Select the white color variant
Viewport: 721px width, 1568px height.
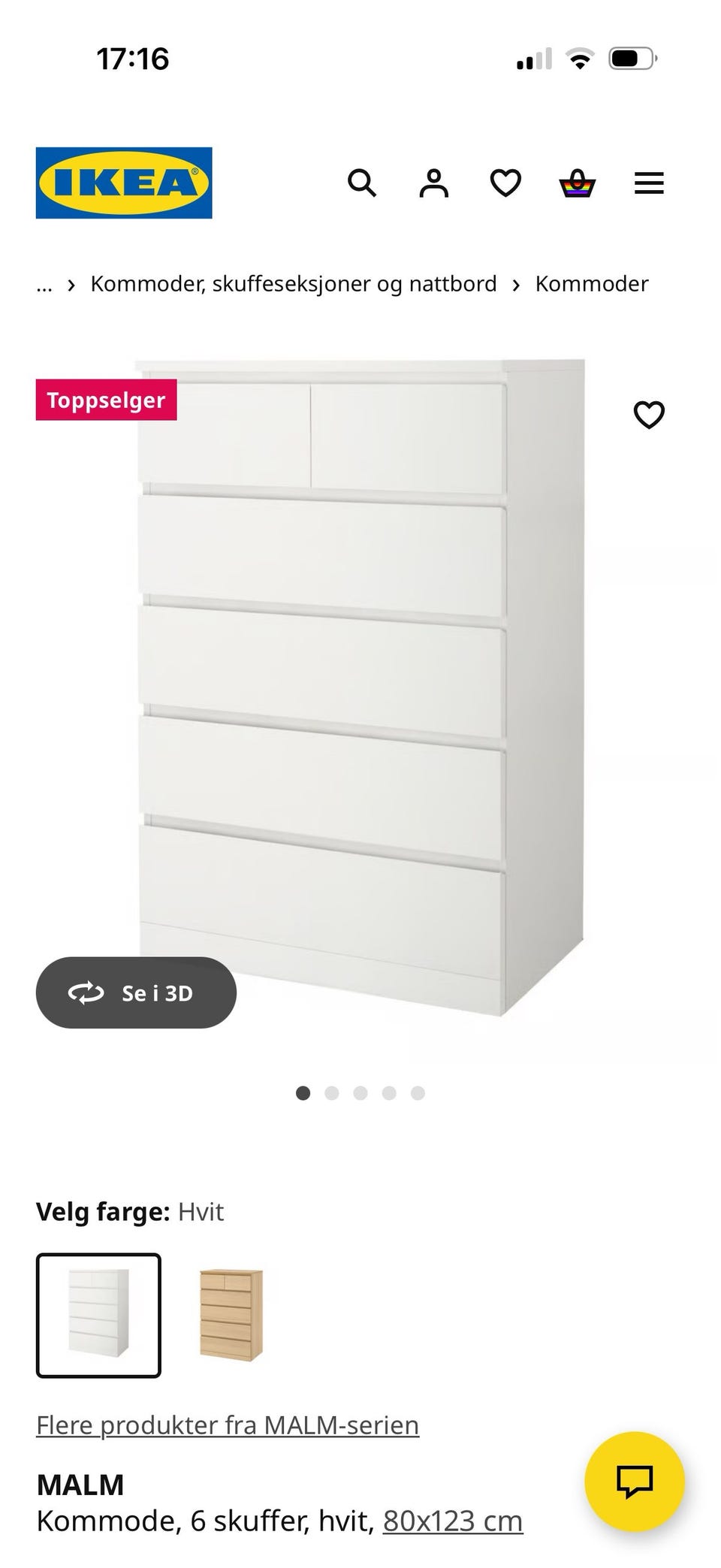click(x=98, y=1315)
